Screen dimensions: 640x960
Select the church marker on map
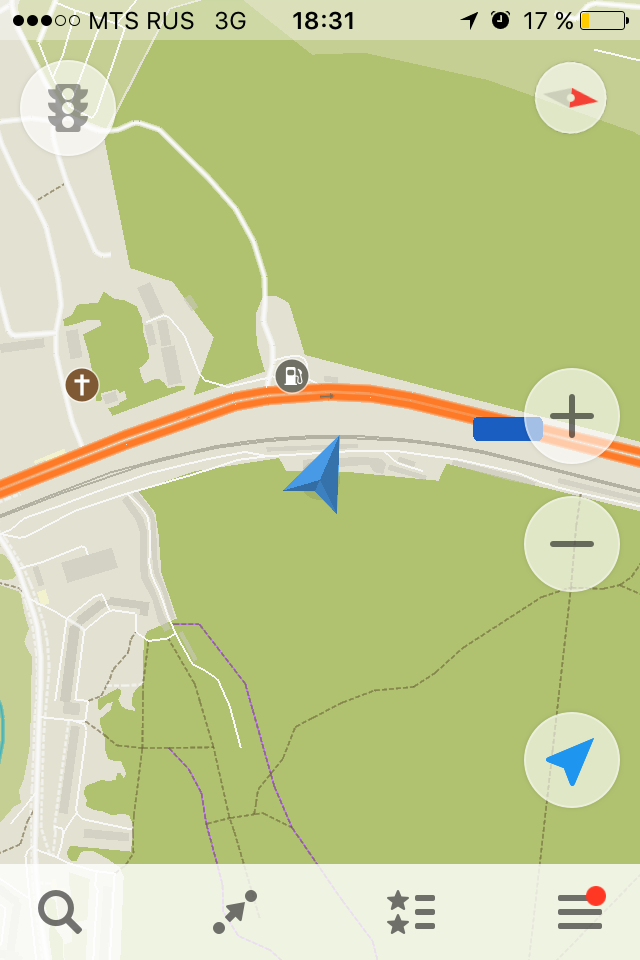[82, 384]
